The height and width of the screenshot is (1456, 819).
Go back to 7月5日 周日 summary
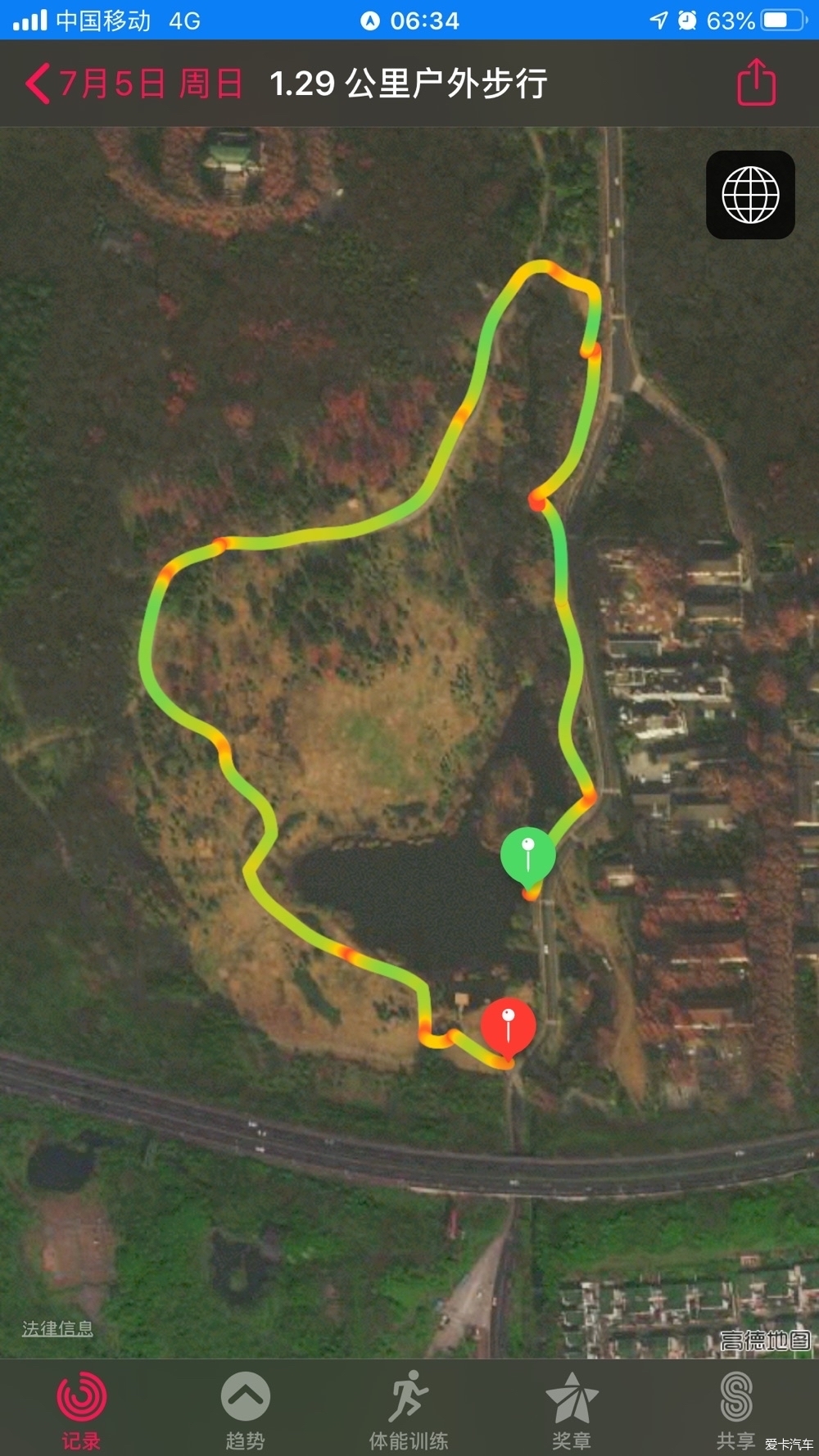click(131, 84)
